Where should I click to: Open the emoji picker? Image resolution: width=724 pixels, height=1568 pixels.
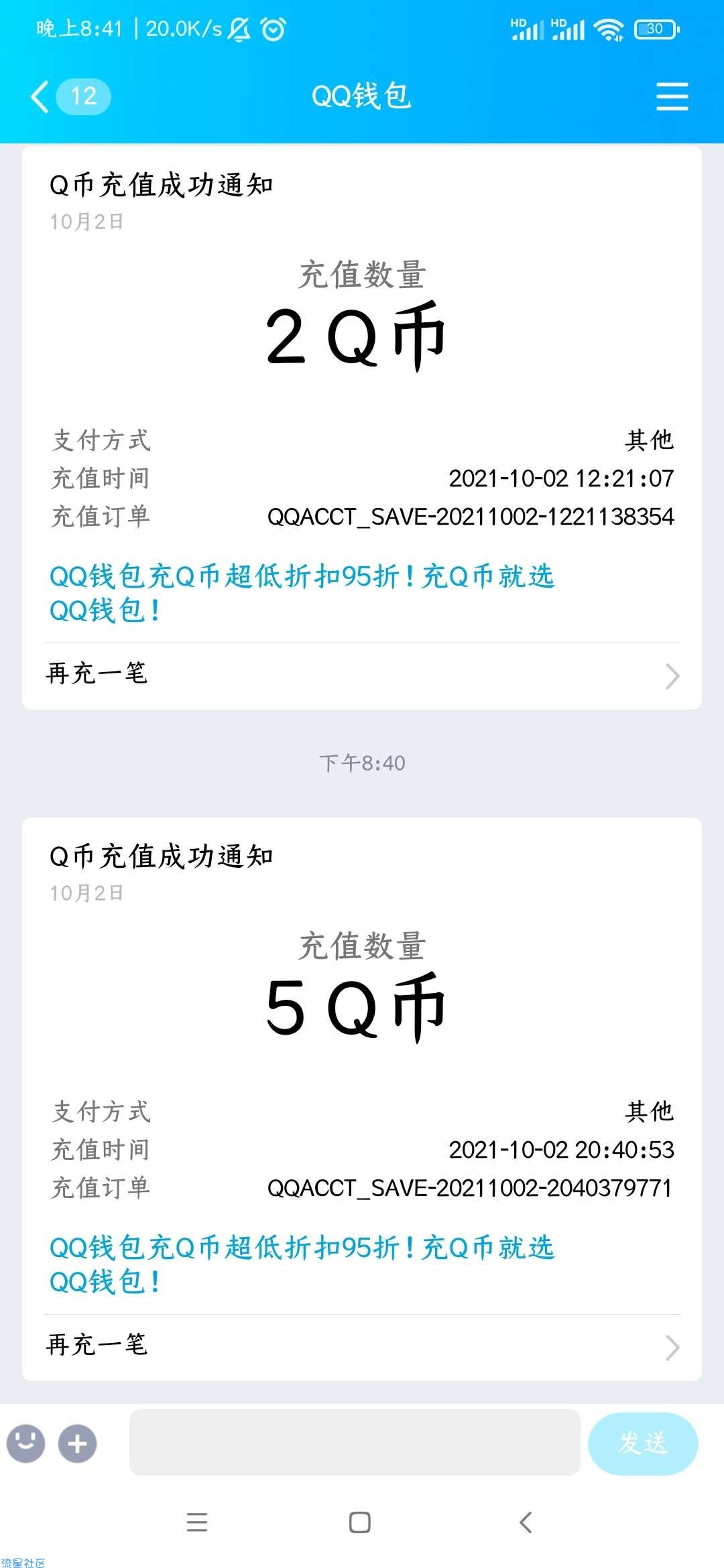[25, 1443]
